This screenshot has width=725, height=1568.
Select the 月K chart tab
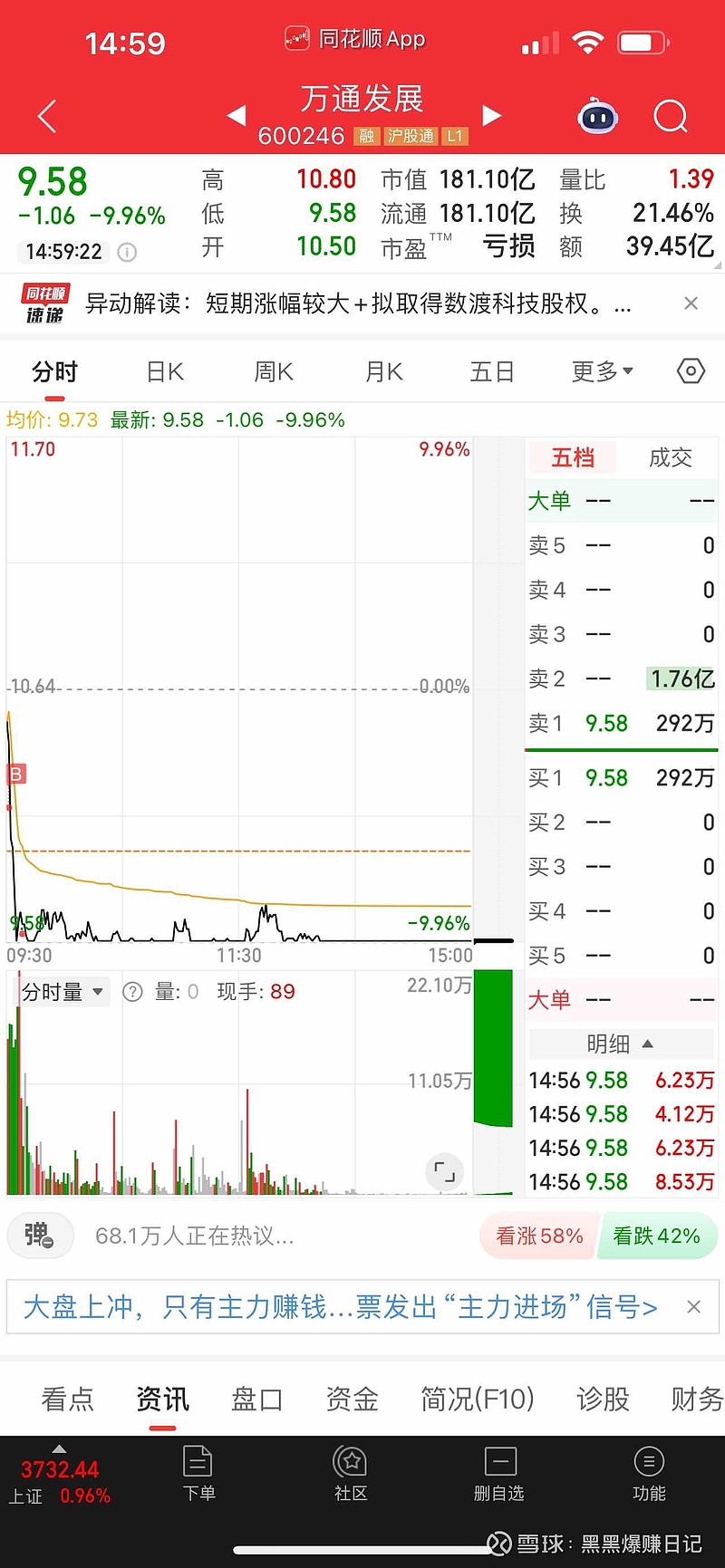click(x=383, y=371)
